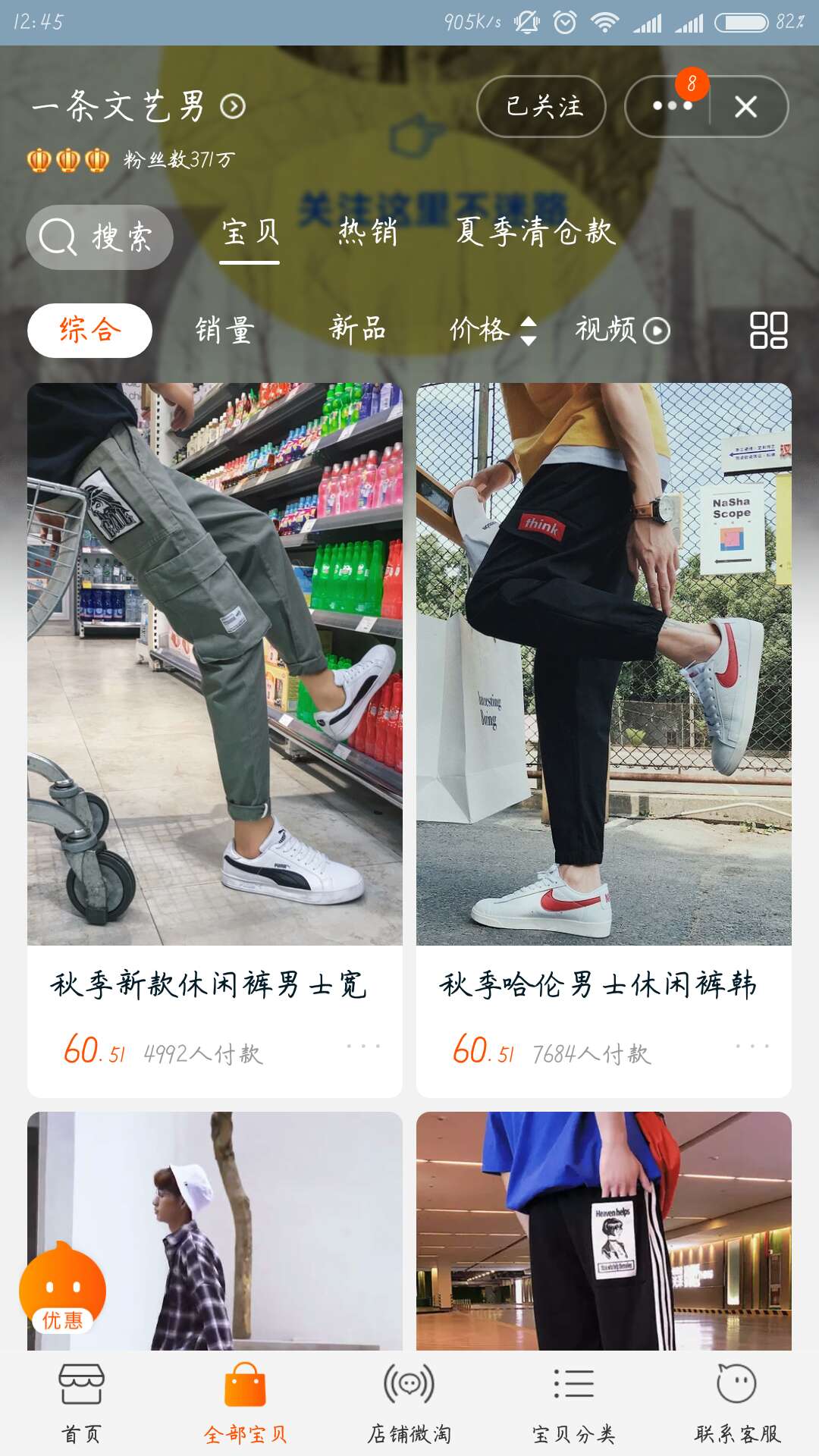Viewport: 819px width, 1456px height.
Task: Open the 新品 new arrivals filter
Action: click(356, 329)
